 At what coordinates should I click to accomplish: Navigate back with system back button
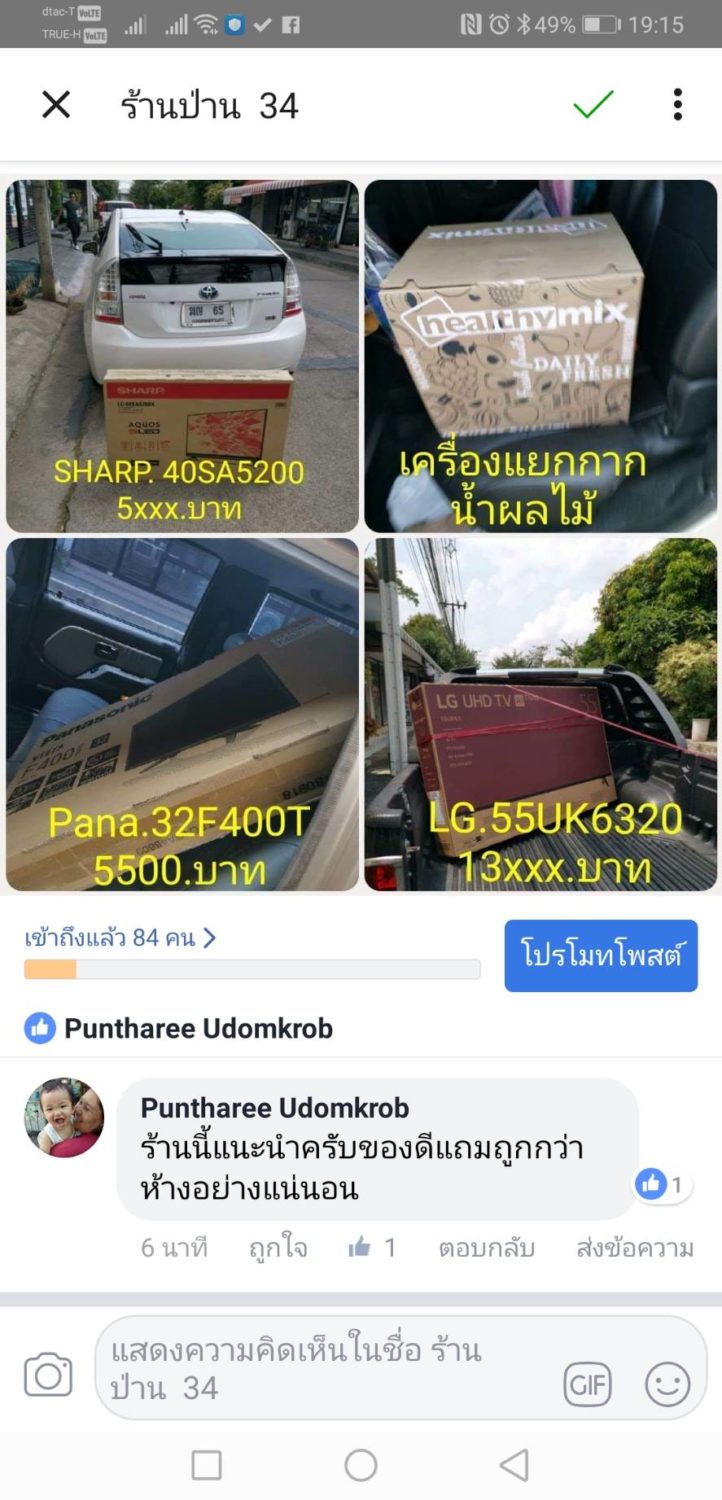pos(513,1465)
